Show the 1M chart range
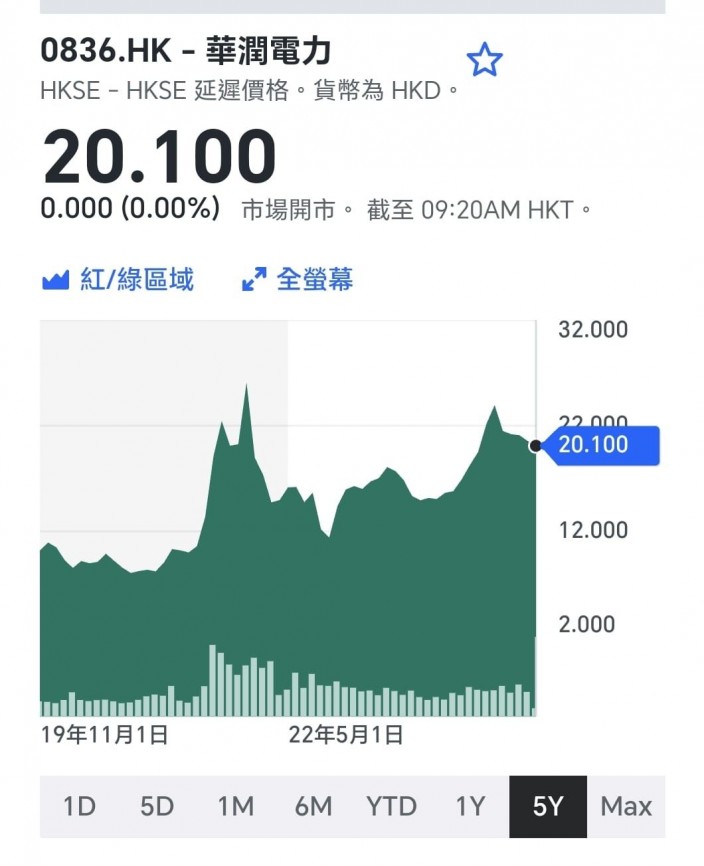The image size is (704, 866). [236, 806]
